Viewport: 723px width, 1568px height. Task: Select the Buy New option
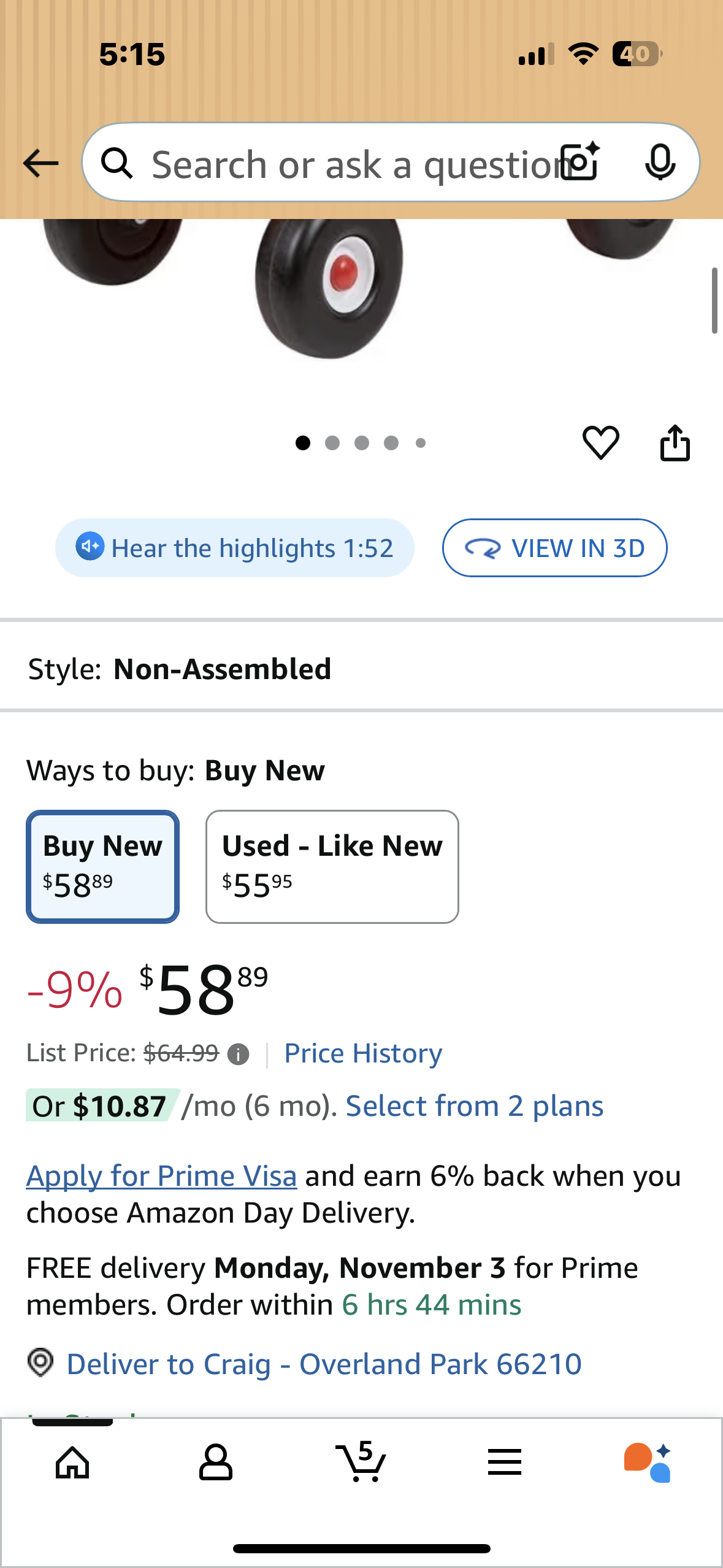pyautogui.click(x=103, y=866)
